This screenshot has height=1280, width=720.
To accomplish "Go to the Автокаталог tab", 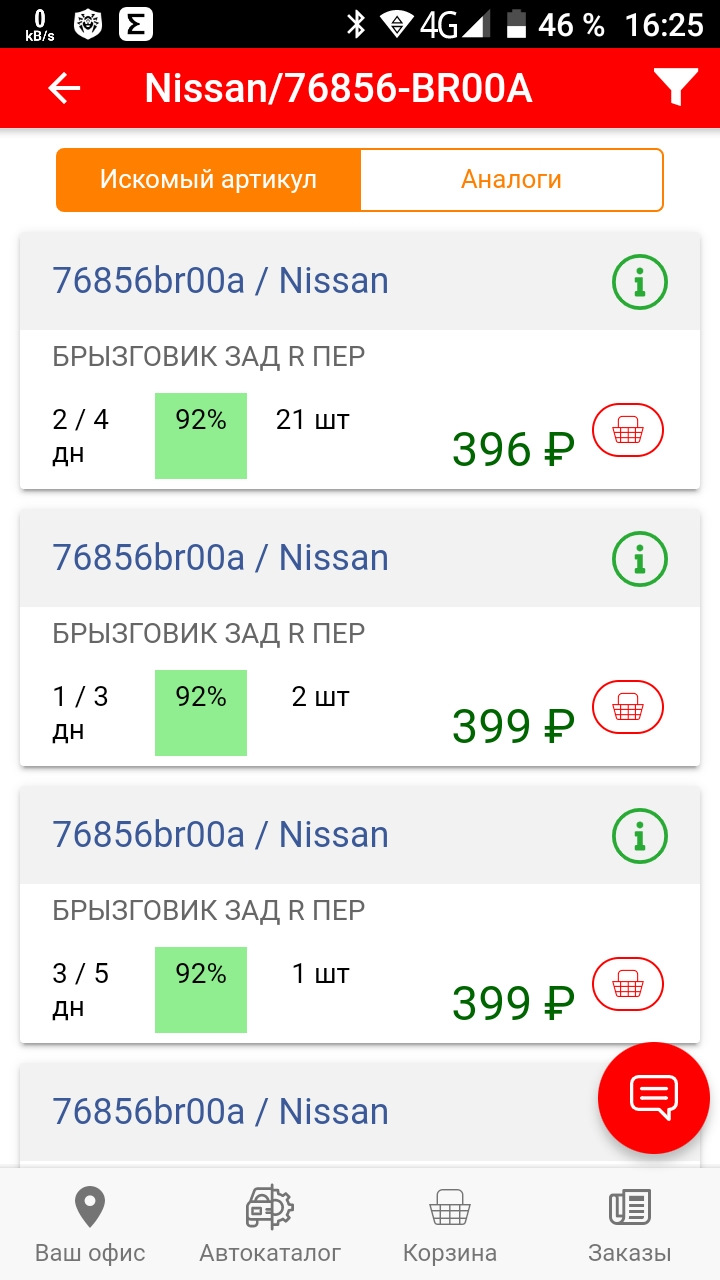I will click(270, 1224).
